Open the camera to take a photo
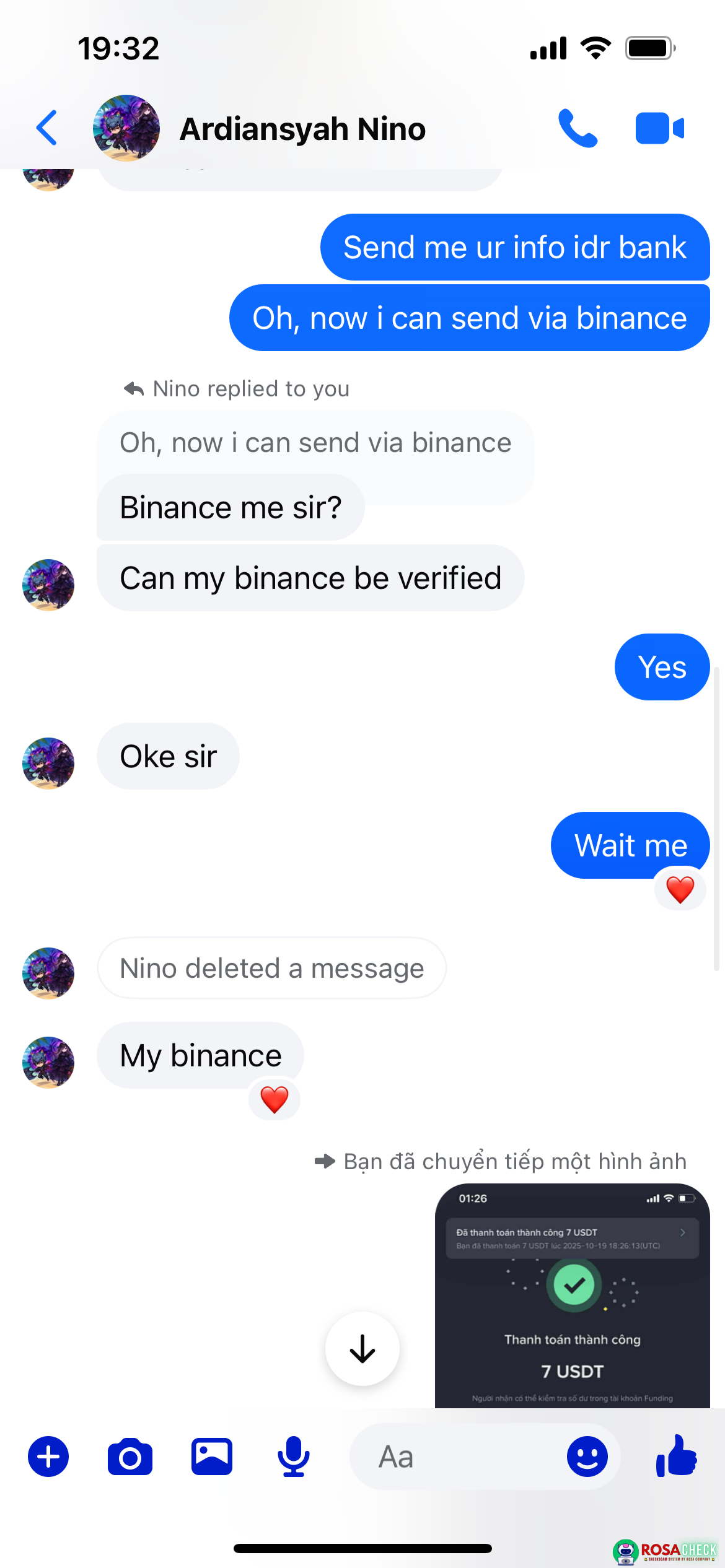 [x=130, y=1457]
